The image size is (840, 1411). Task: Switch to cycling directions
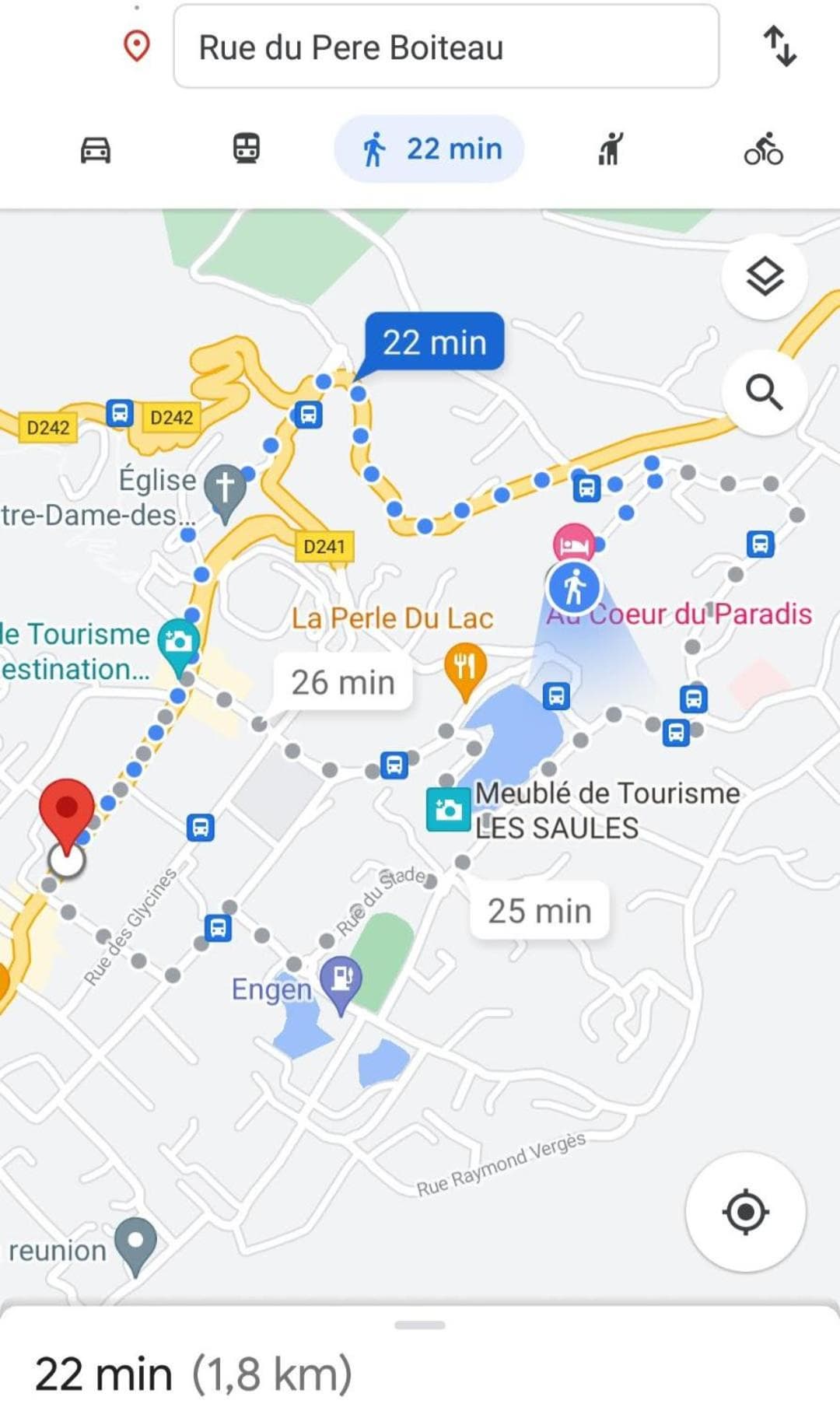coord(763,149)
